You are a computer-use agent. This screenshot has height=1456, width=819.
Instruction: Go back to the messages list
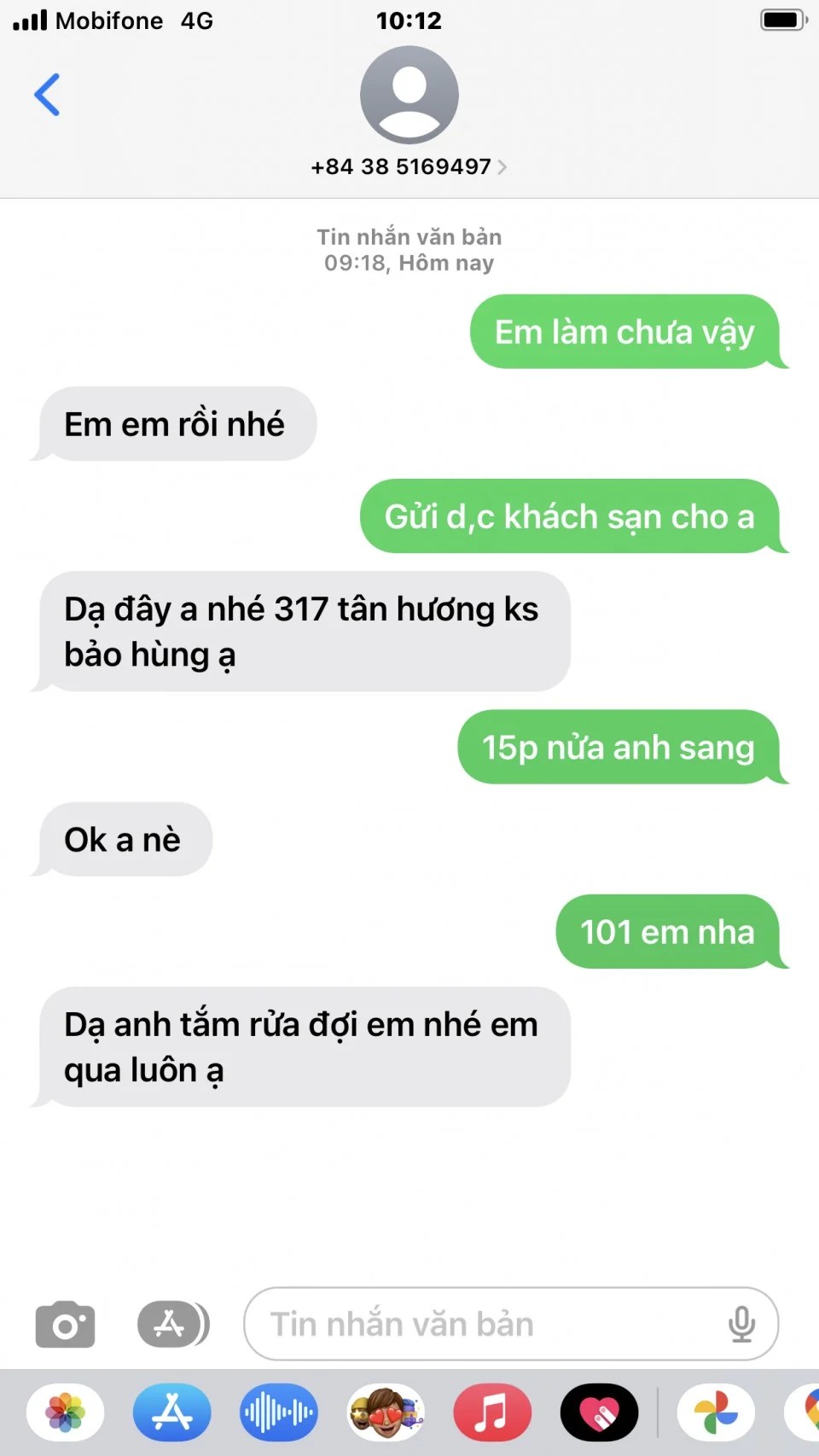click(47, 94)
